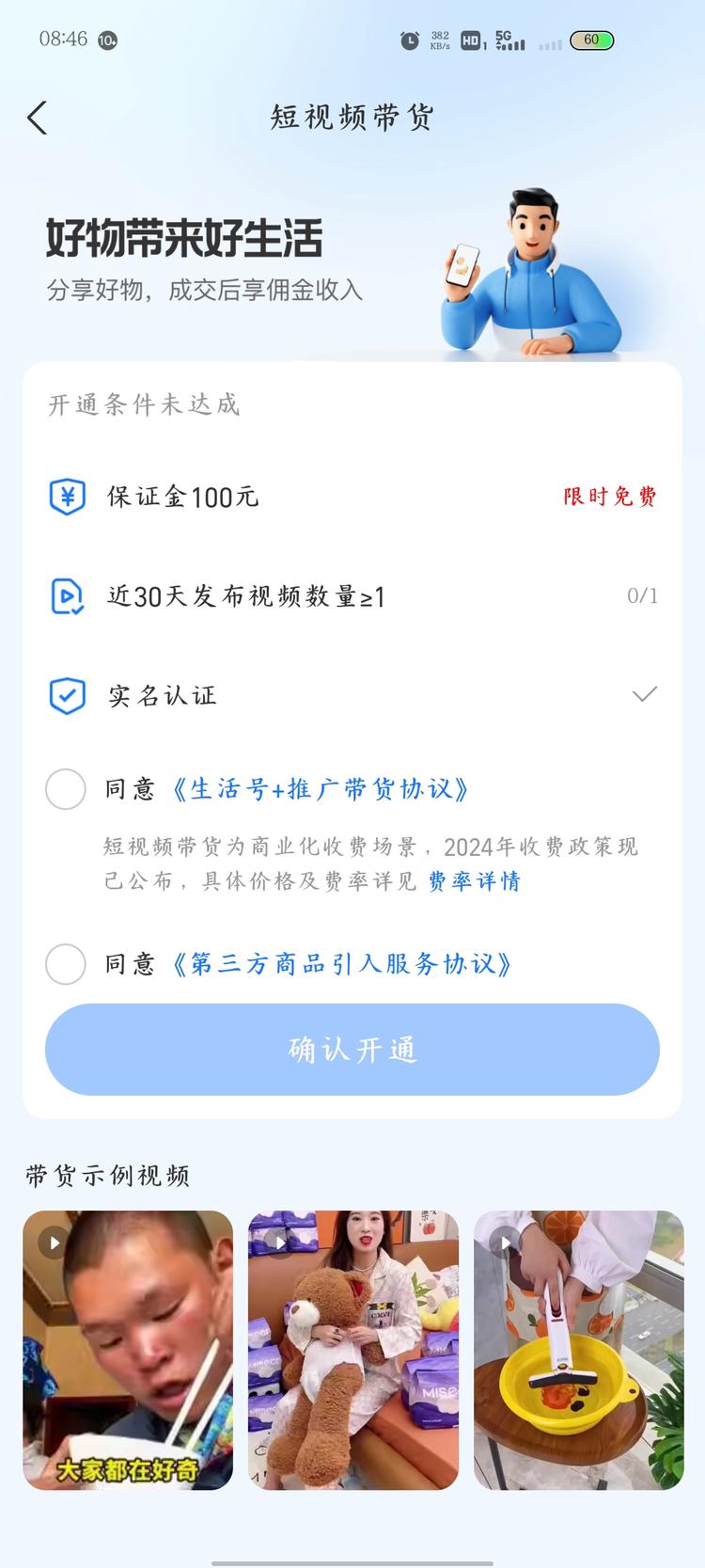Click the battery indicator in the status bar
The height and width of the screenshot is (1568, 705).
pos(591,42)
